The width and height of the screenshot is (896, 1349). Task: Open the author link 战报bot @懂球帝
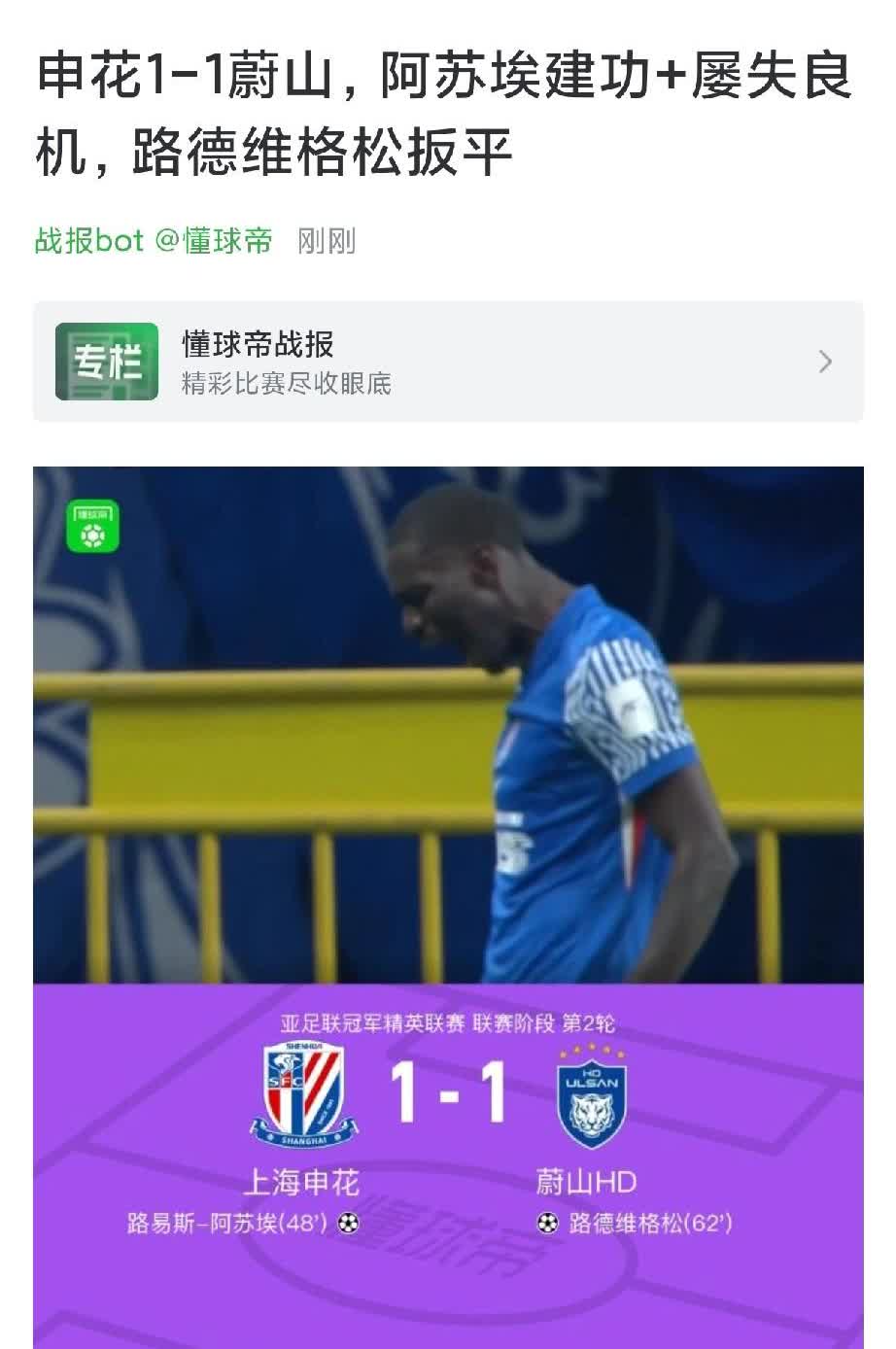[154, 240]
